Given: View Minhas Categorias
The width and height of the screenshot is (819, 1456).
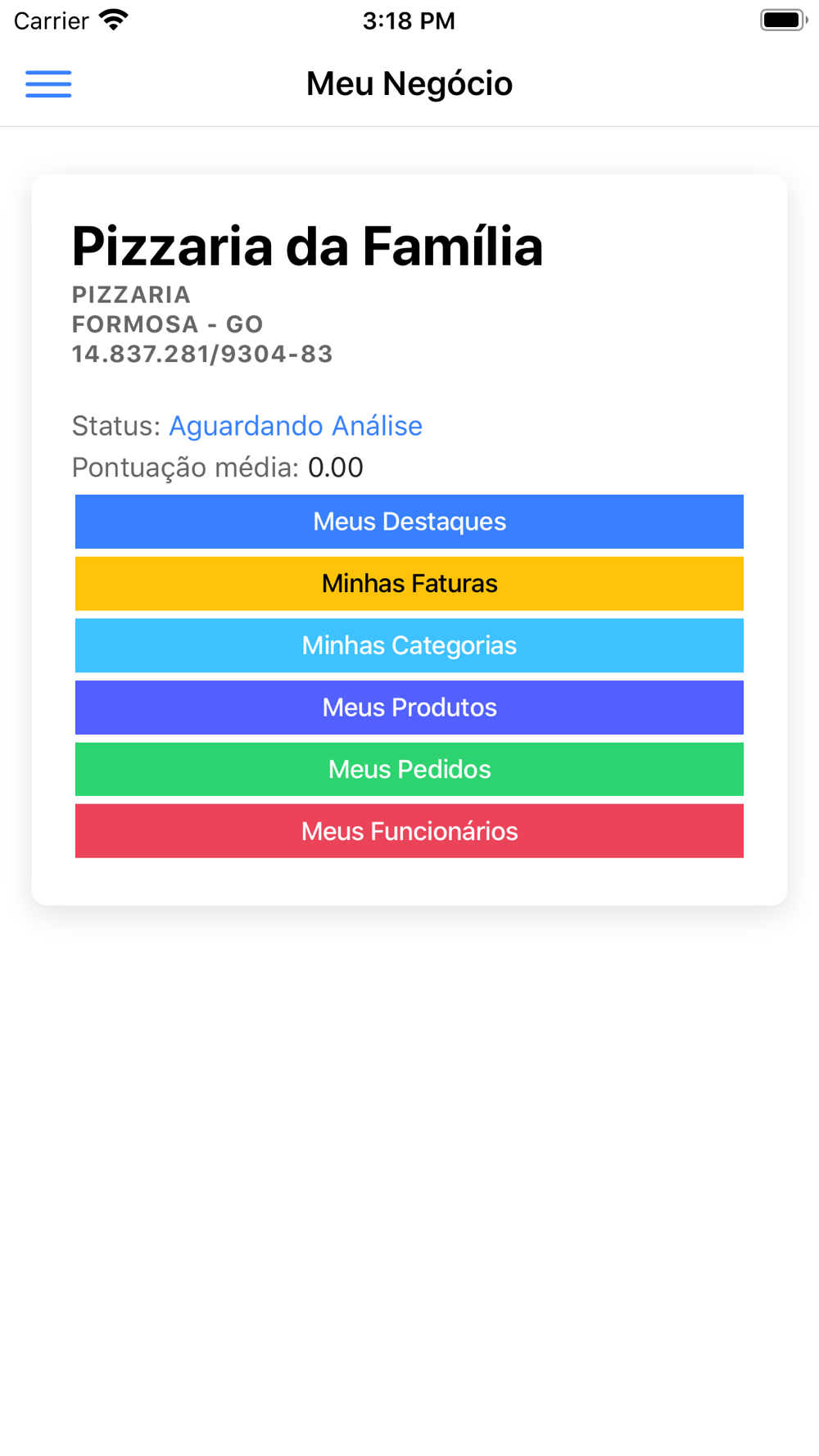Looking at the screenshot, I should click(409, 645).
